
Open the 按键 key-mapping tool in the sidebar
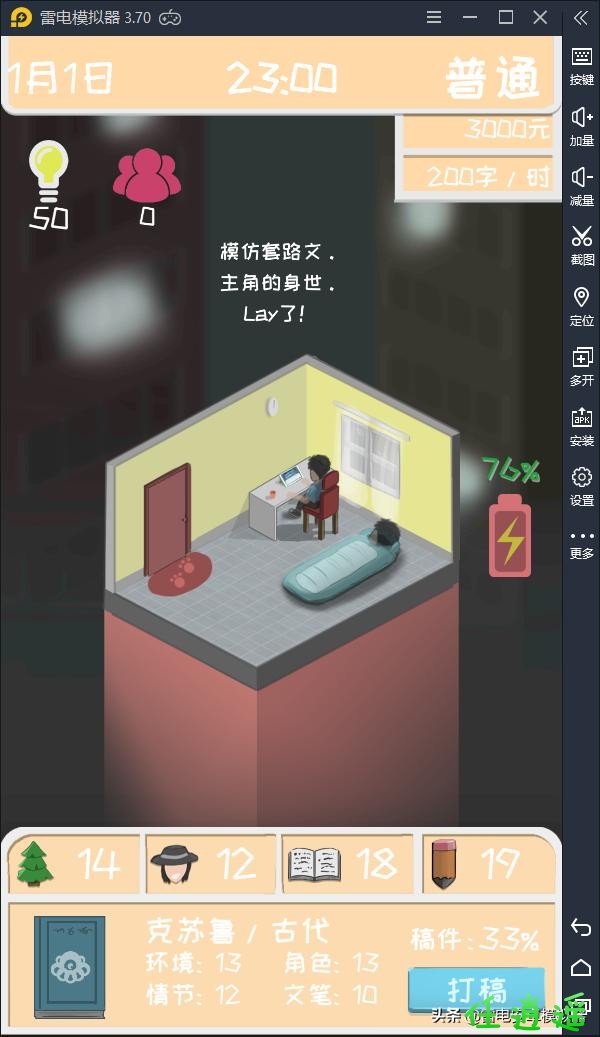point(581,65)
